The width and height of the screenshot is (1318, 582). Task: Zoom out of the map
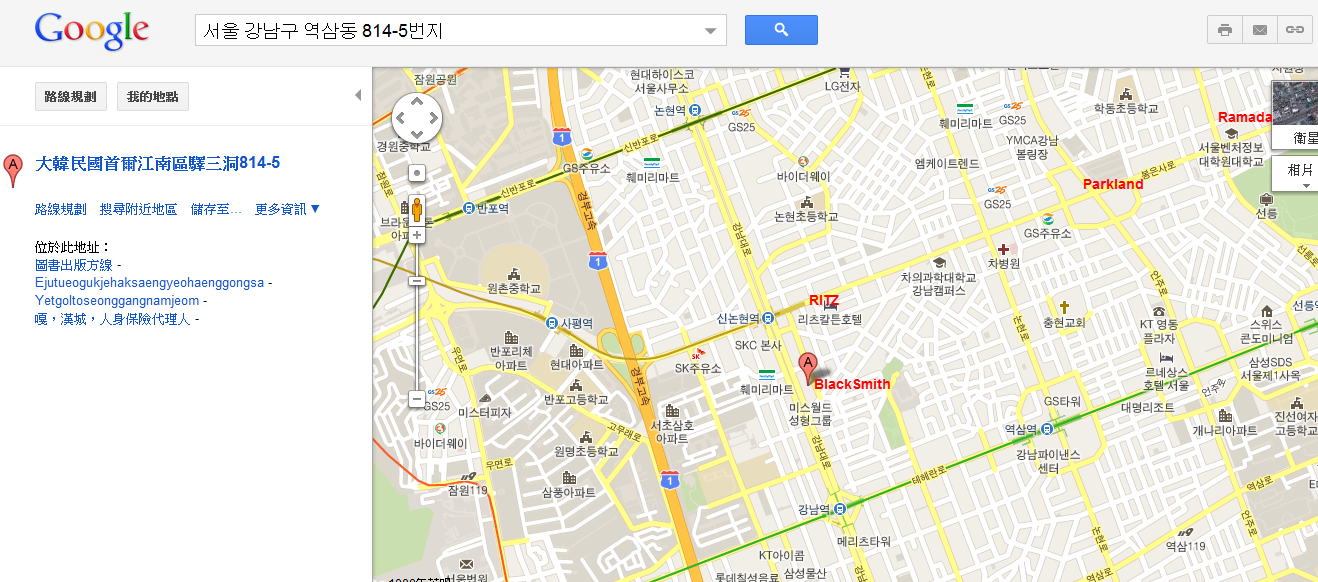(x=417, y=399)
